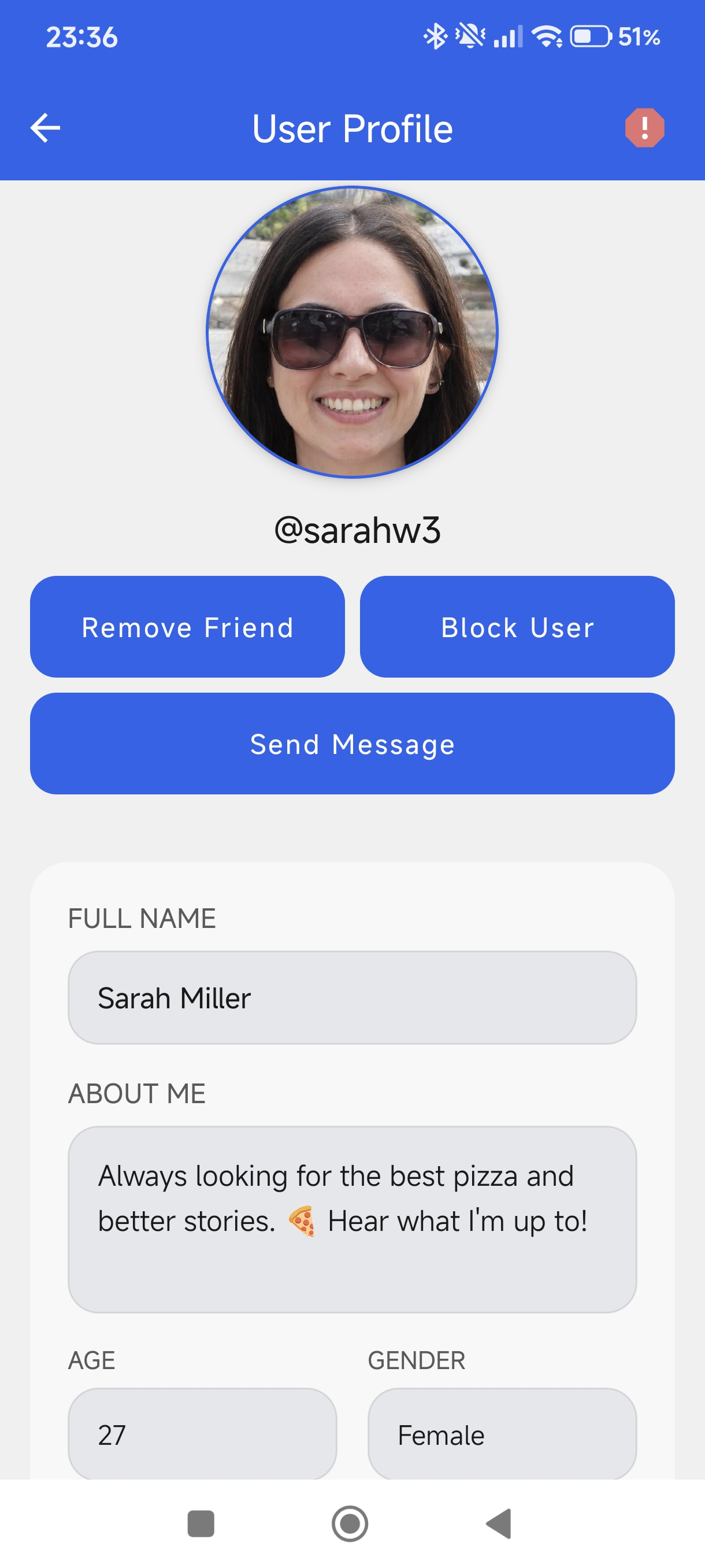Open Bluetooth settings from the status bar
The height and width of the screenshot is (1568, 705).
[x=436, y=36]
